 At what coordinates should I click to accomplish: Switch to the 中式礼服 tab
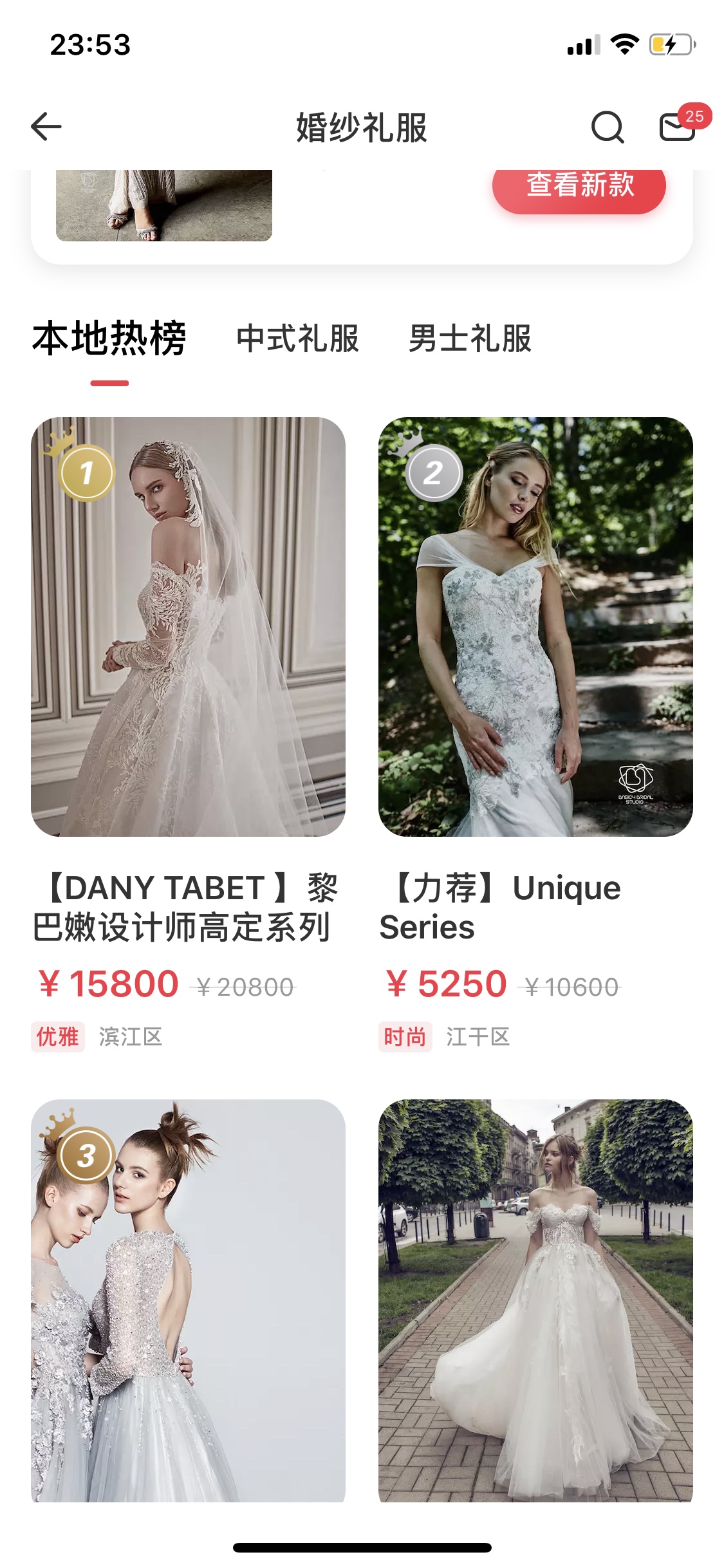point(297,339)
